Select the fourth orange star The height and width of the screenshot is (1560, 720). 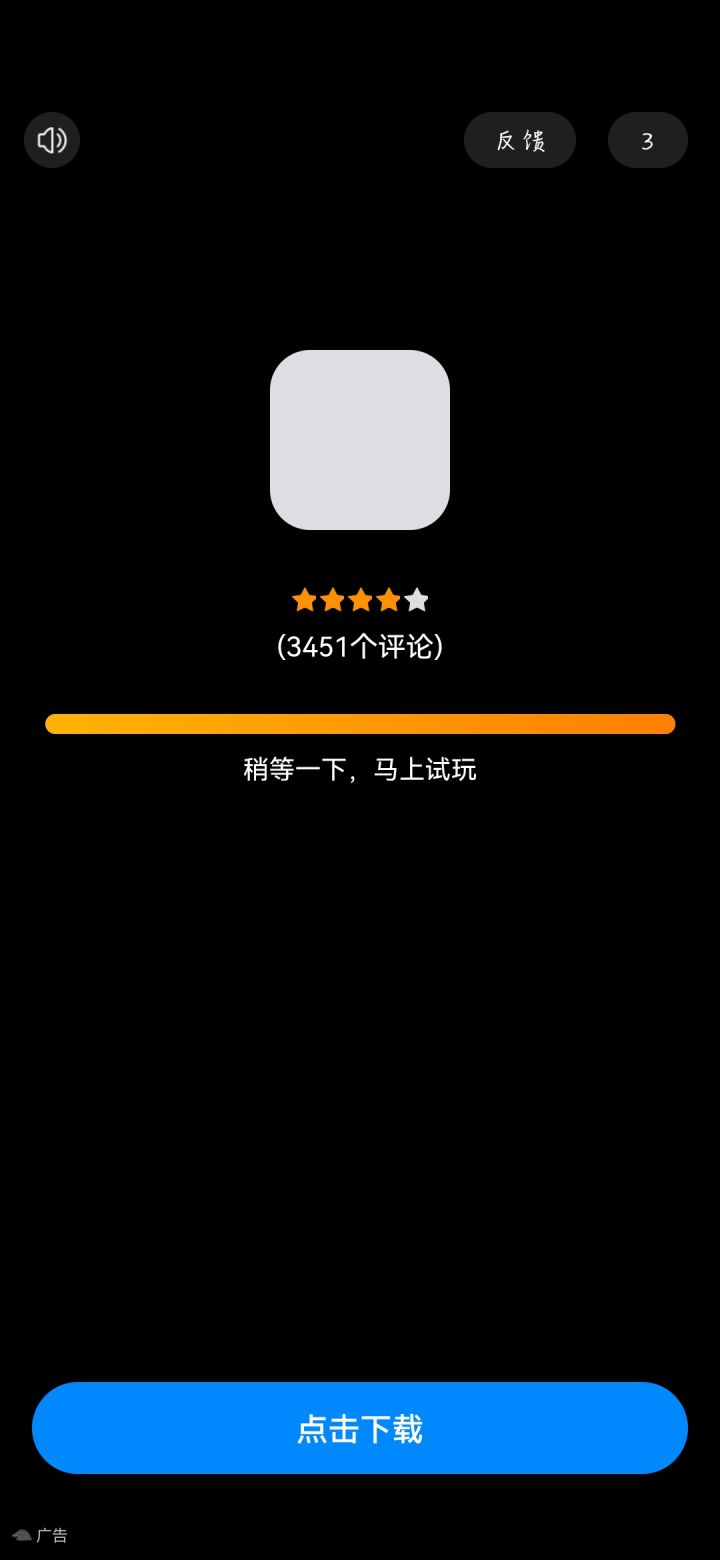pos(388,599)
